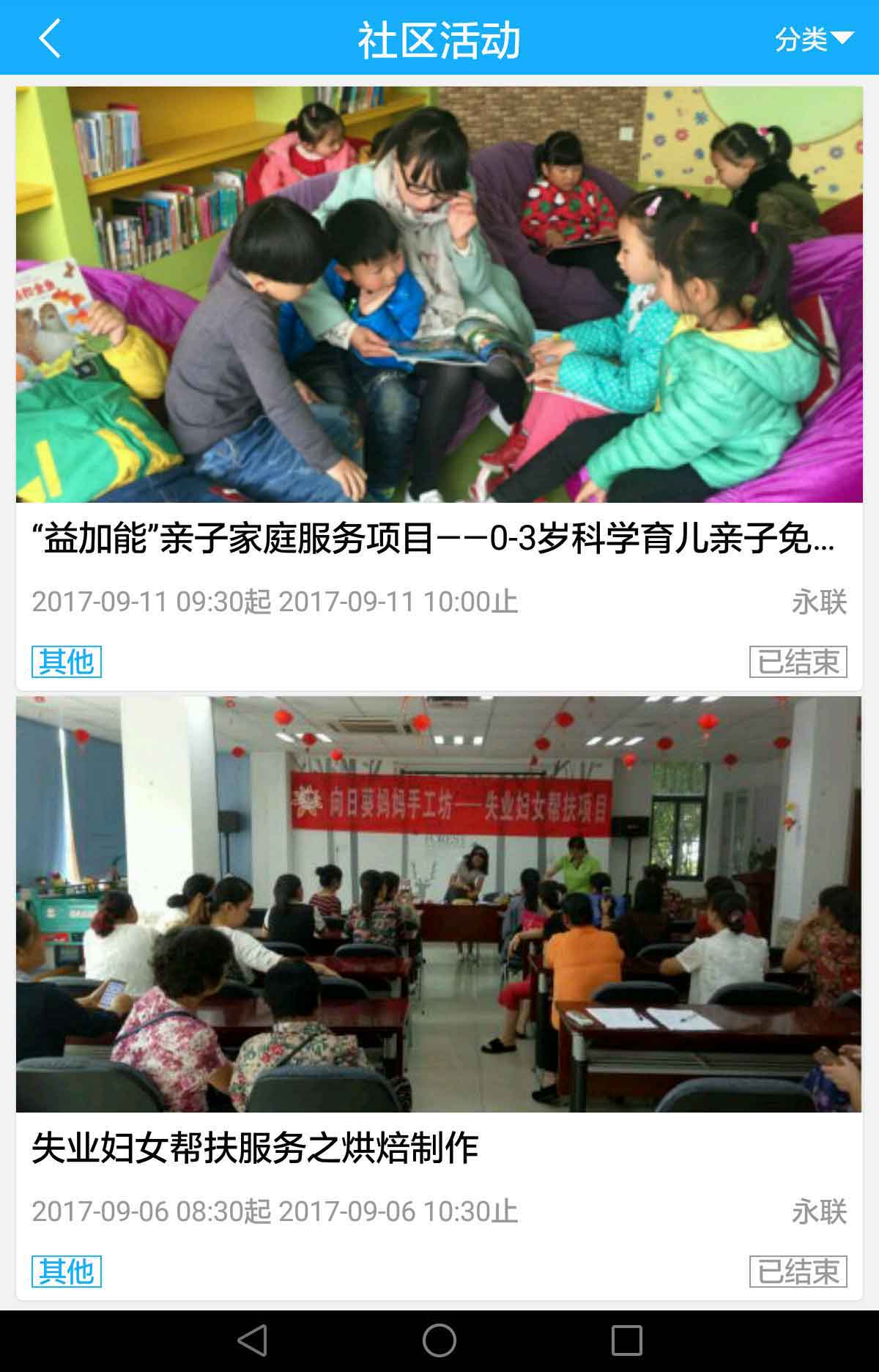Image resolution: width=879 pixels, height=1372 pixels.
Task: Expand the 分类 category dropdown
Action: [813, 39]
